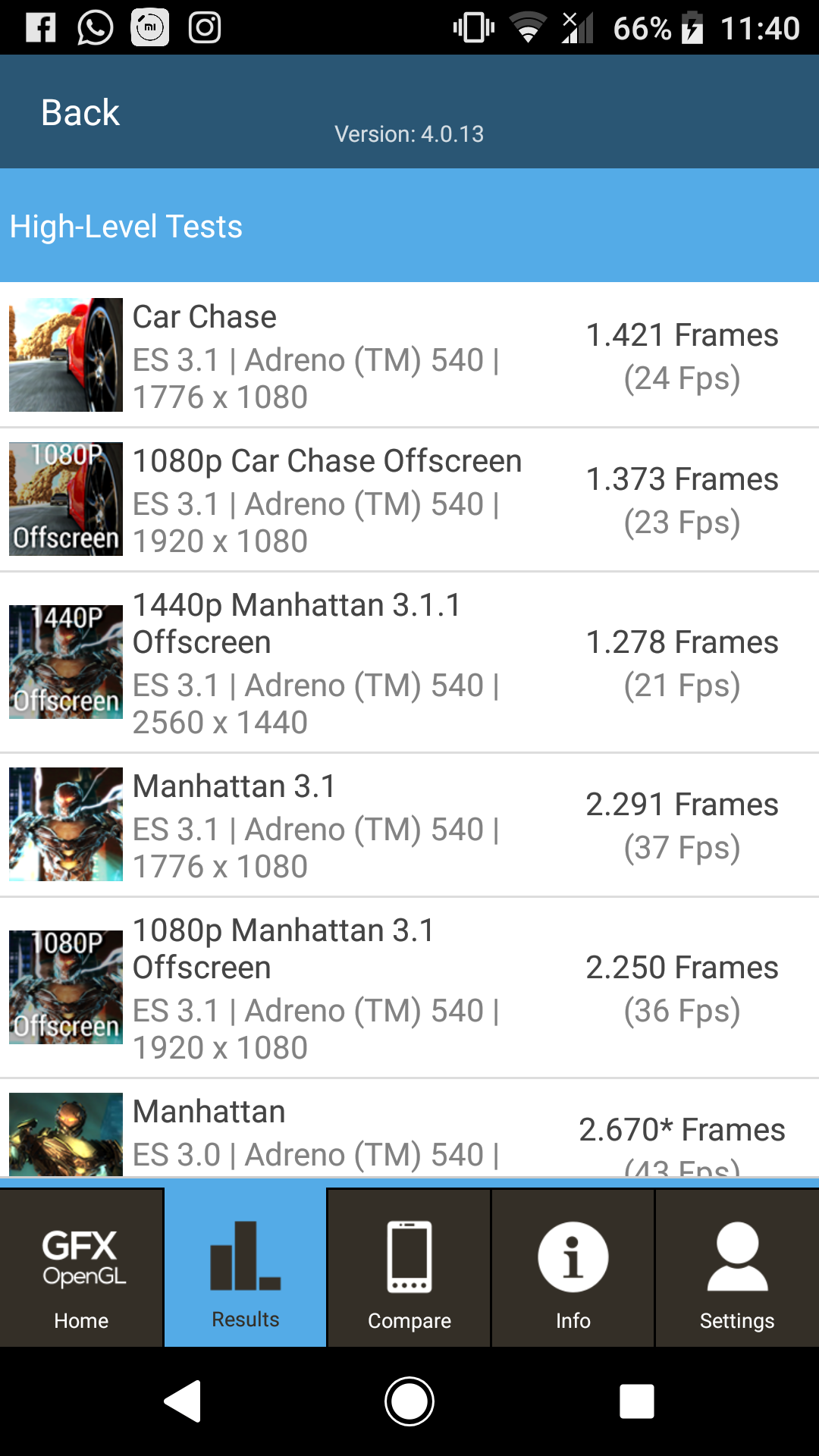Tap the system home button

(409, 1401)
